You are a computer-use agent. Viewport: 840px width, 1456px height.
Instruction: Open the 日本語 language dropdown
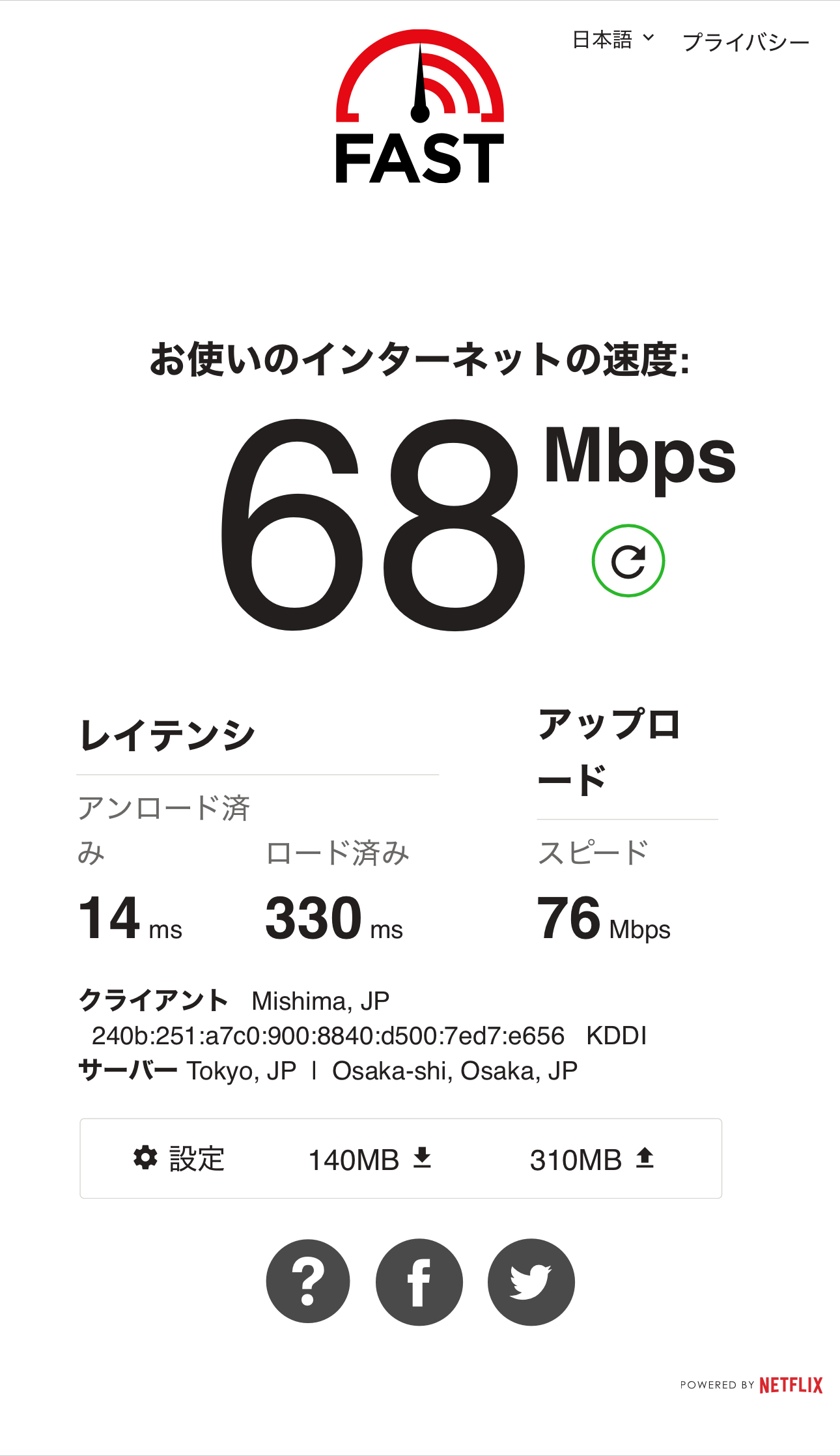(x=613, y=40)
